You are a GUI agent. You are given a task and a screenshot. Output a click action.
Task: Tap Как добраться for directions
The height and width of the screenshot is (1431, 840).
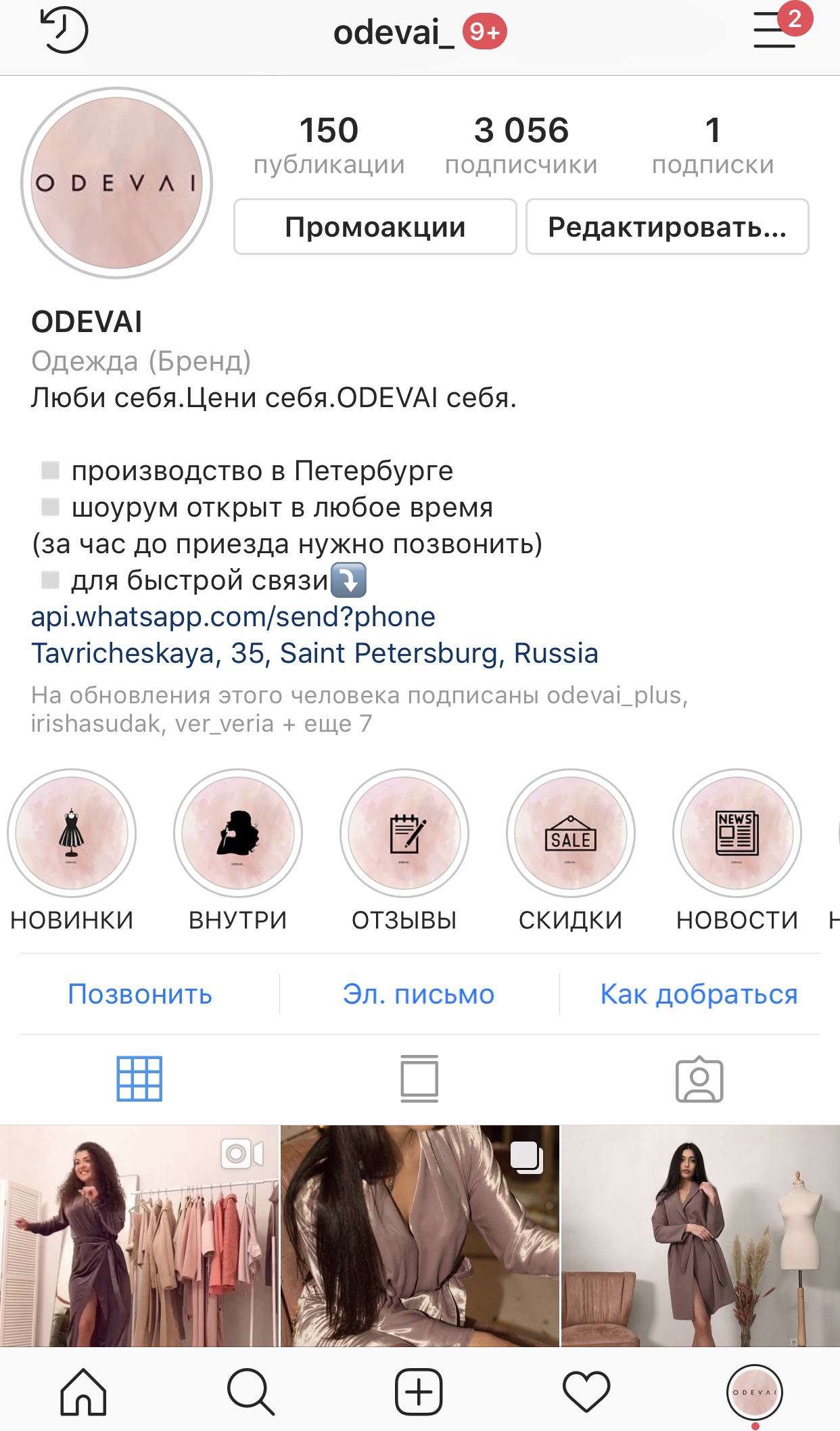(x=699, y=994)
